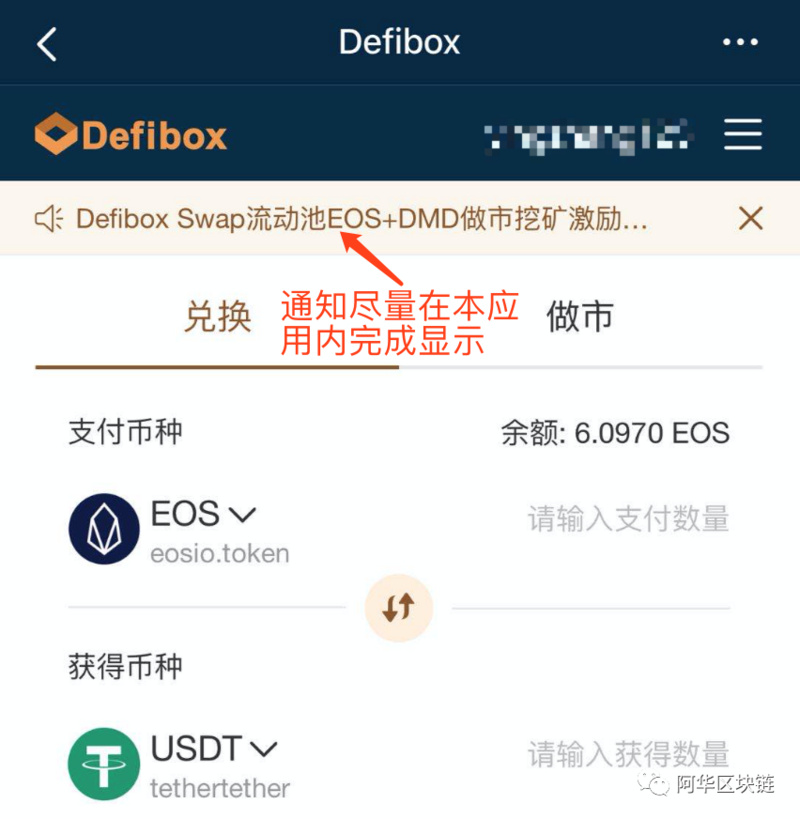Click the speaker icon beside the announcement
This screenshot has width=800, height=819.
[x=49, y=218]
